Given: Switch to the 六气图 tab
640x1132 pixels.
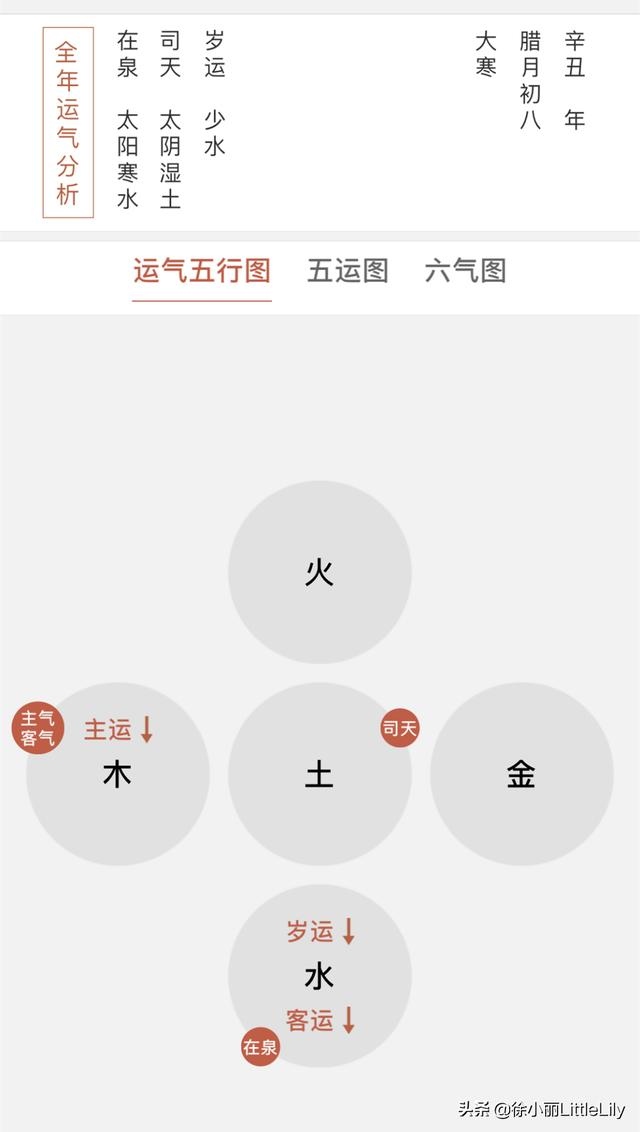Looking at the screenshot, I should [465, 271].
